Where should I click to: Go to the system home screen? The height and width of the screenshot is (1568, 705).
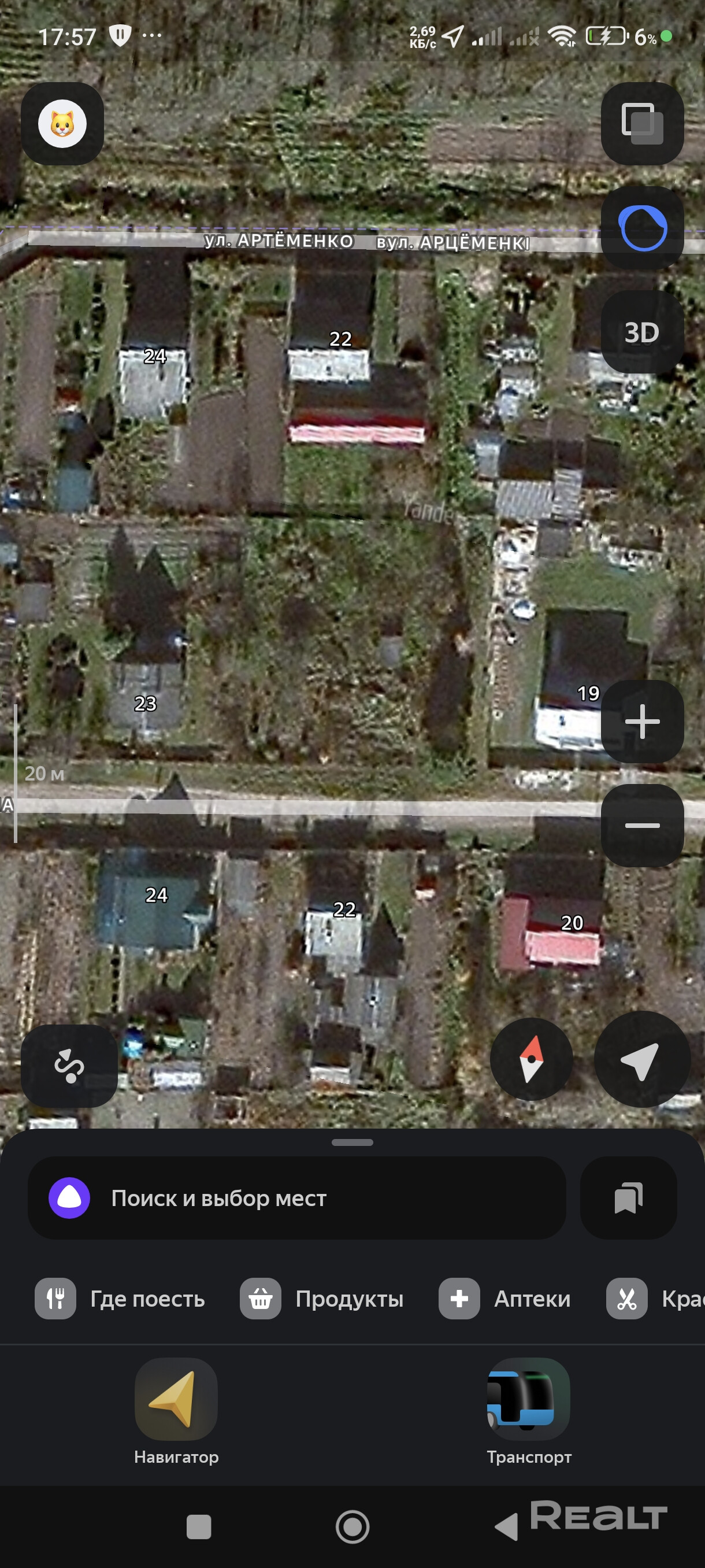click(x=352, y=1526)
